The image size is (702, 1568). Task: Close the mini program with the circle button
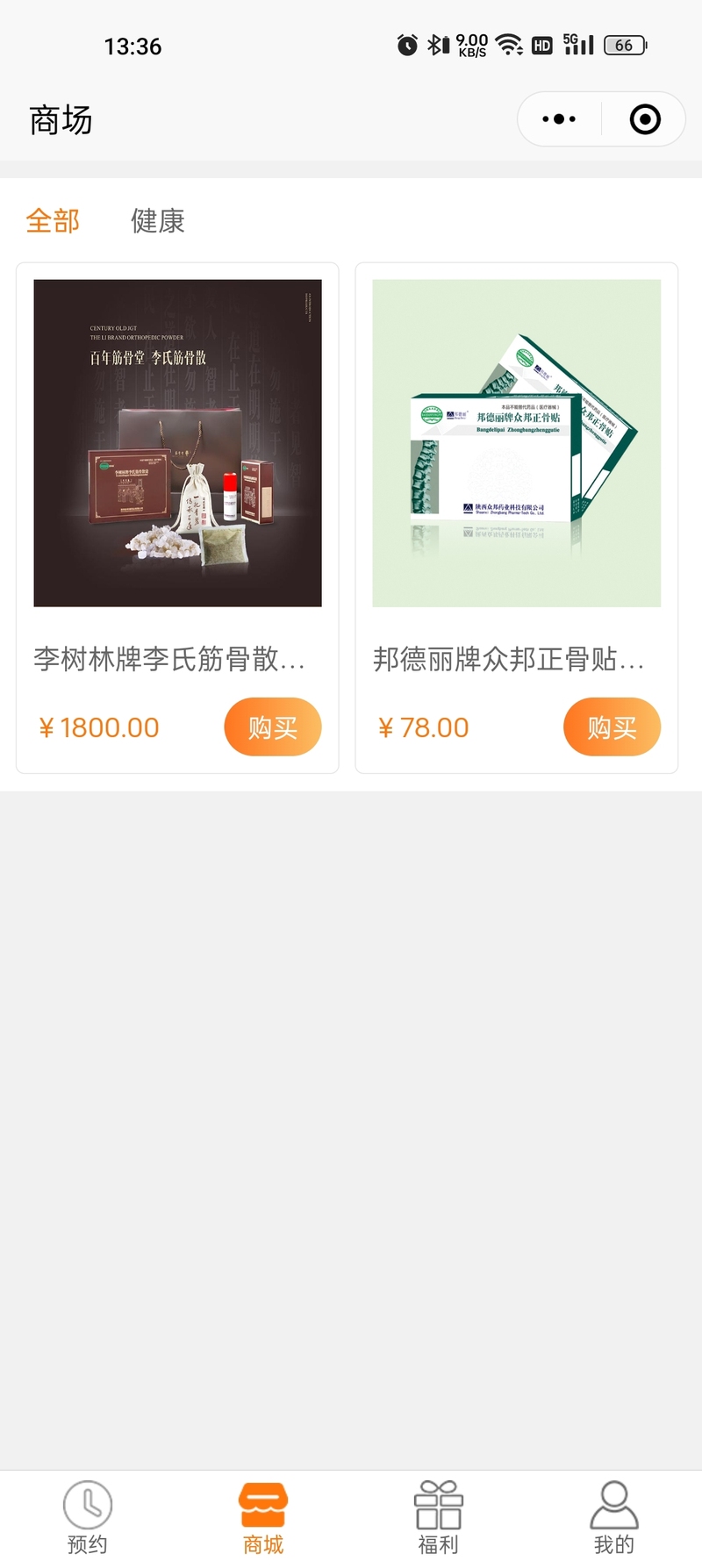645,119
